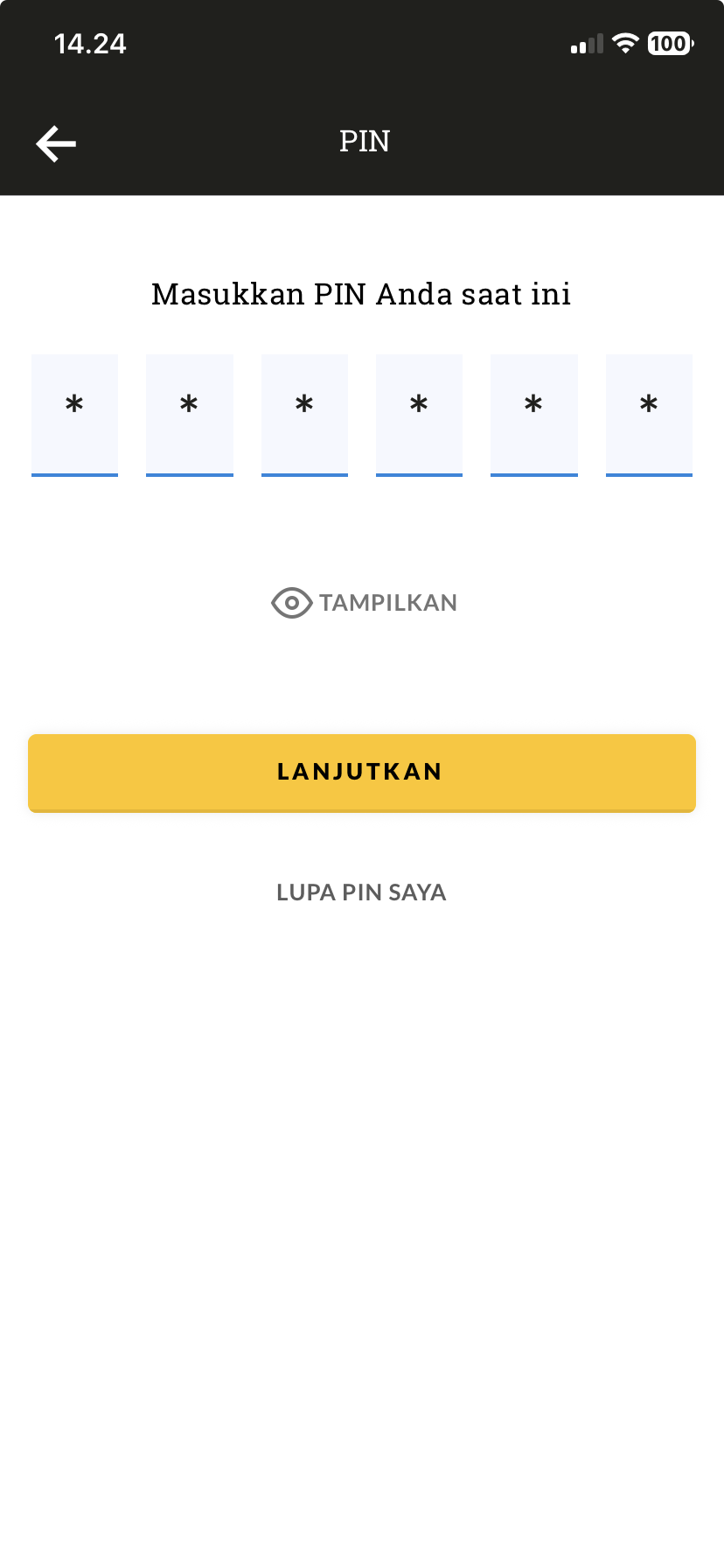
Task: Continue with the LANJUTKAN button
Action: (362, 773)
